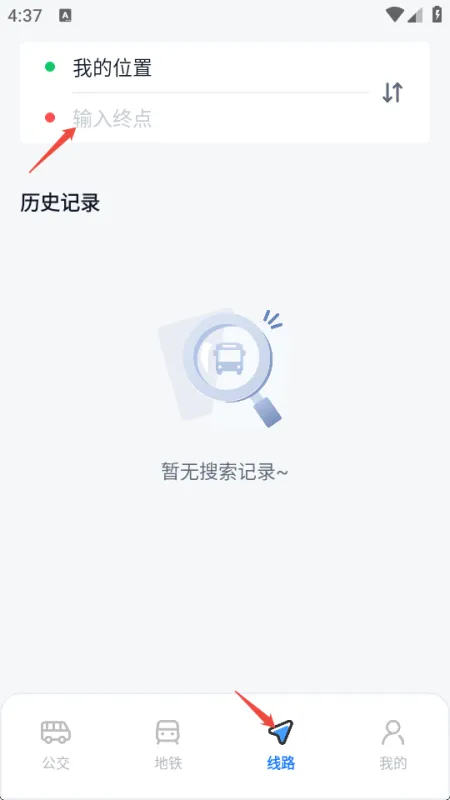Swap start and end points
This screenshot has width=450, height=800.
[392, 92]
